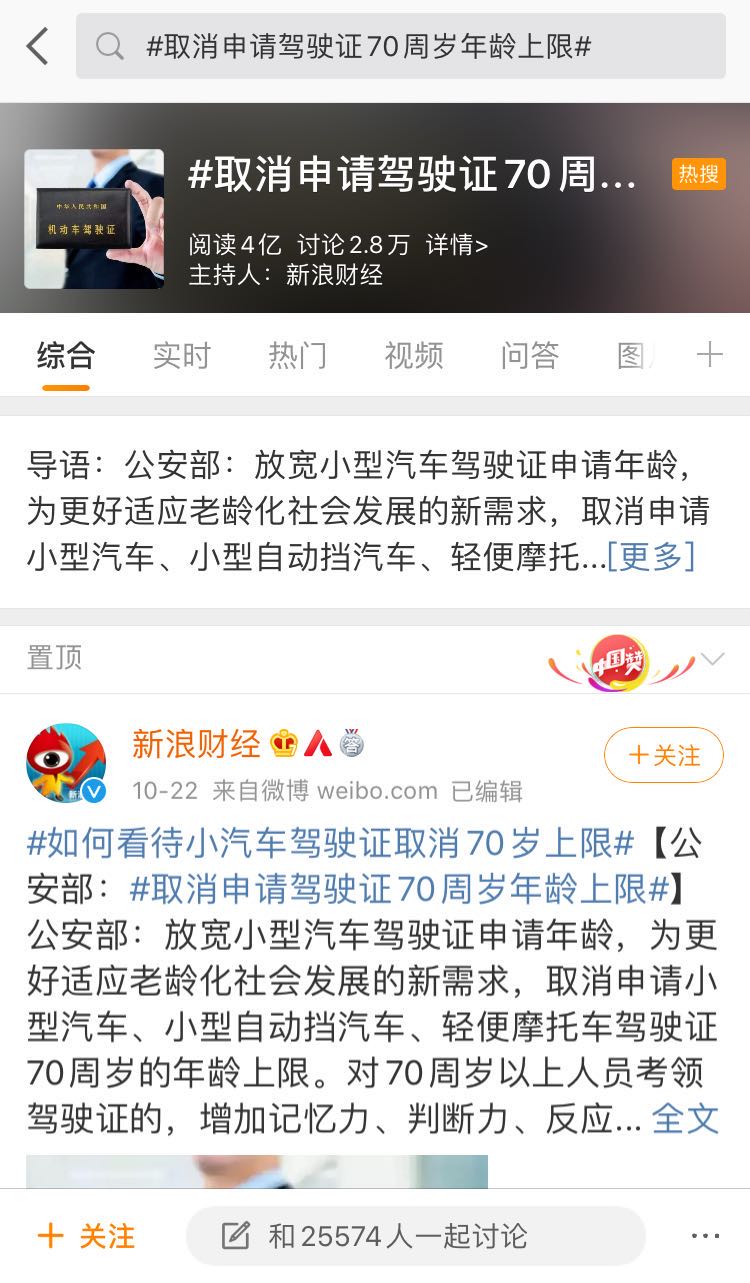
Task: Open the chevron menu on the pinned post
Action: pyautogui.click(x=712, y=658)
